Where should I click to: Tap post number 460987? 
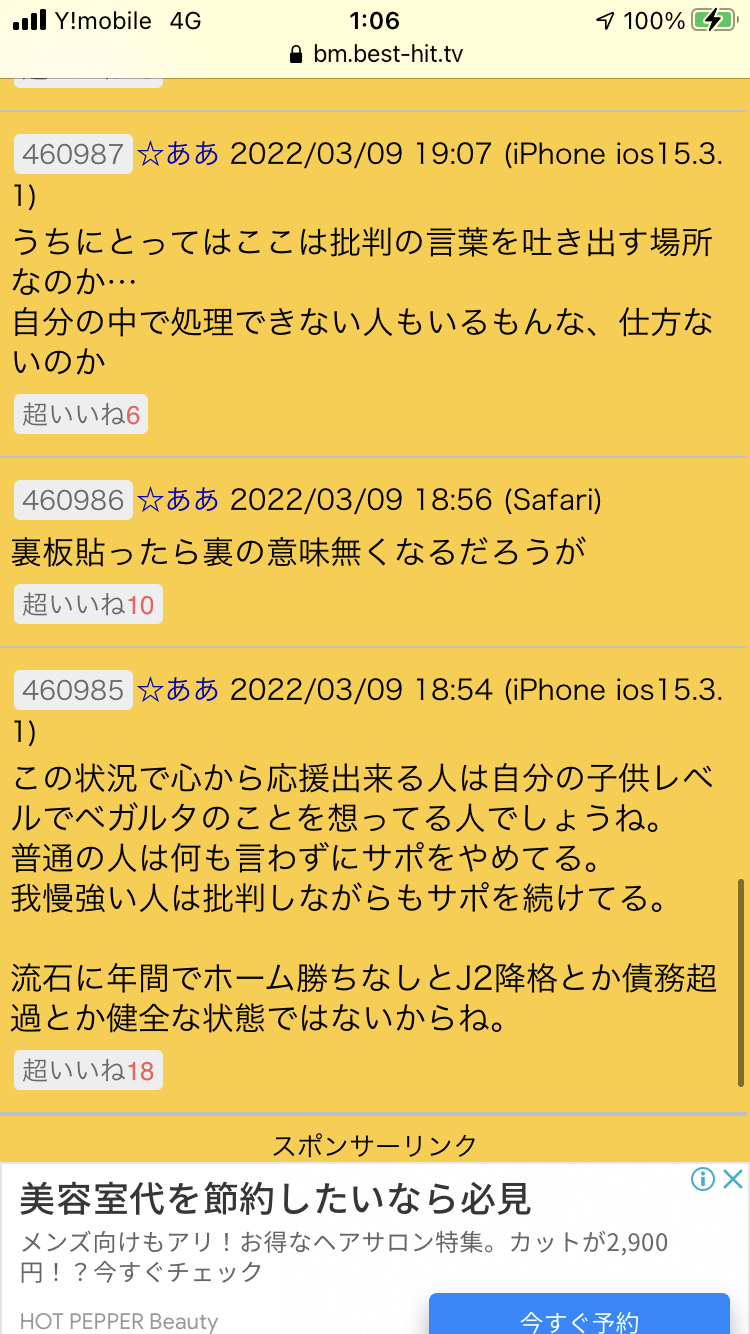[73, 154]
